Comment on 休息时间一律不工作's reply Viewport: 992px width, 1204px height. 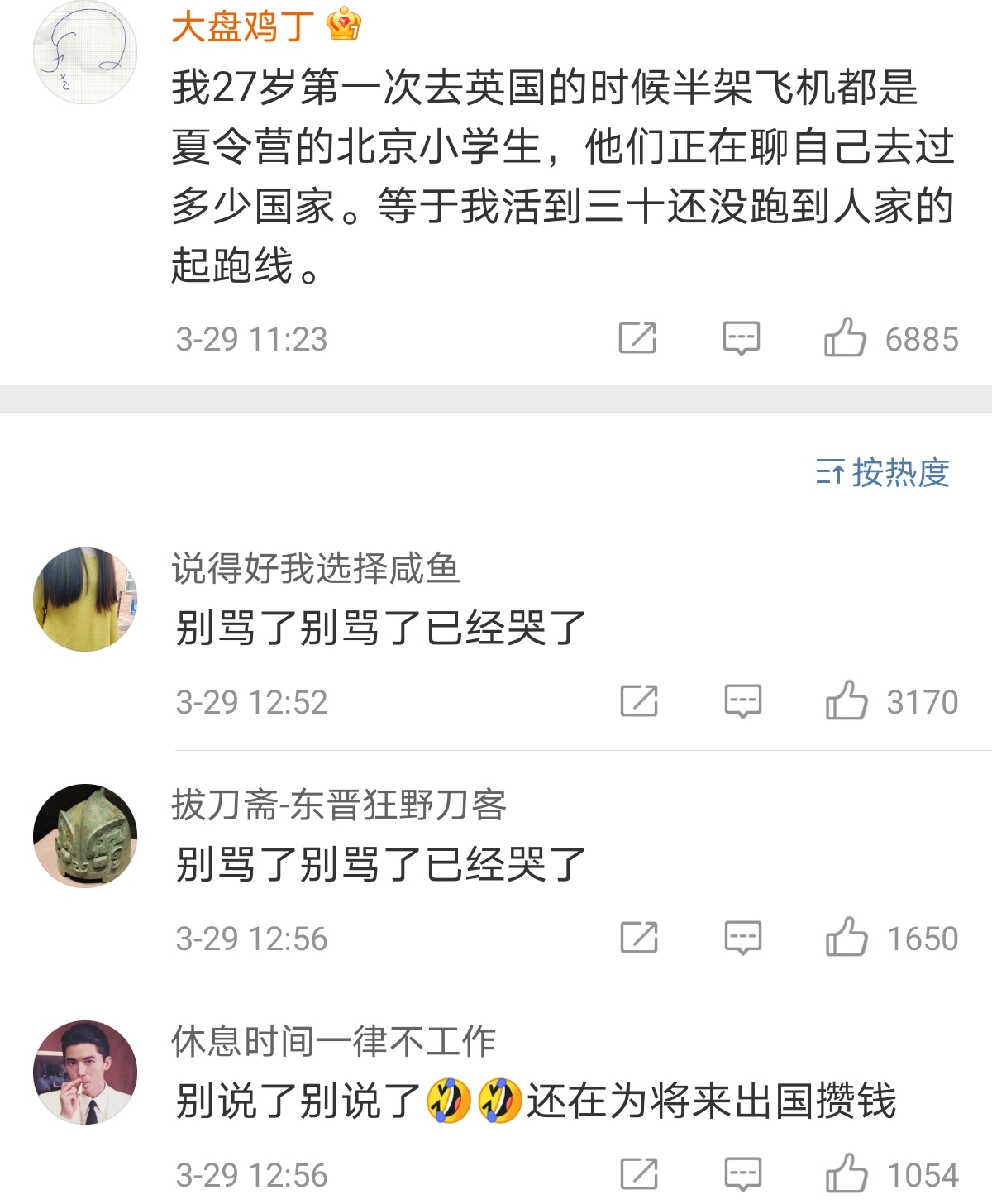click(742, 1174)
